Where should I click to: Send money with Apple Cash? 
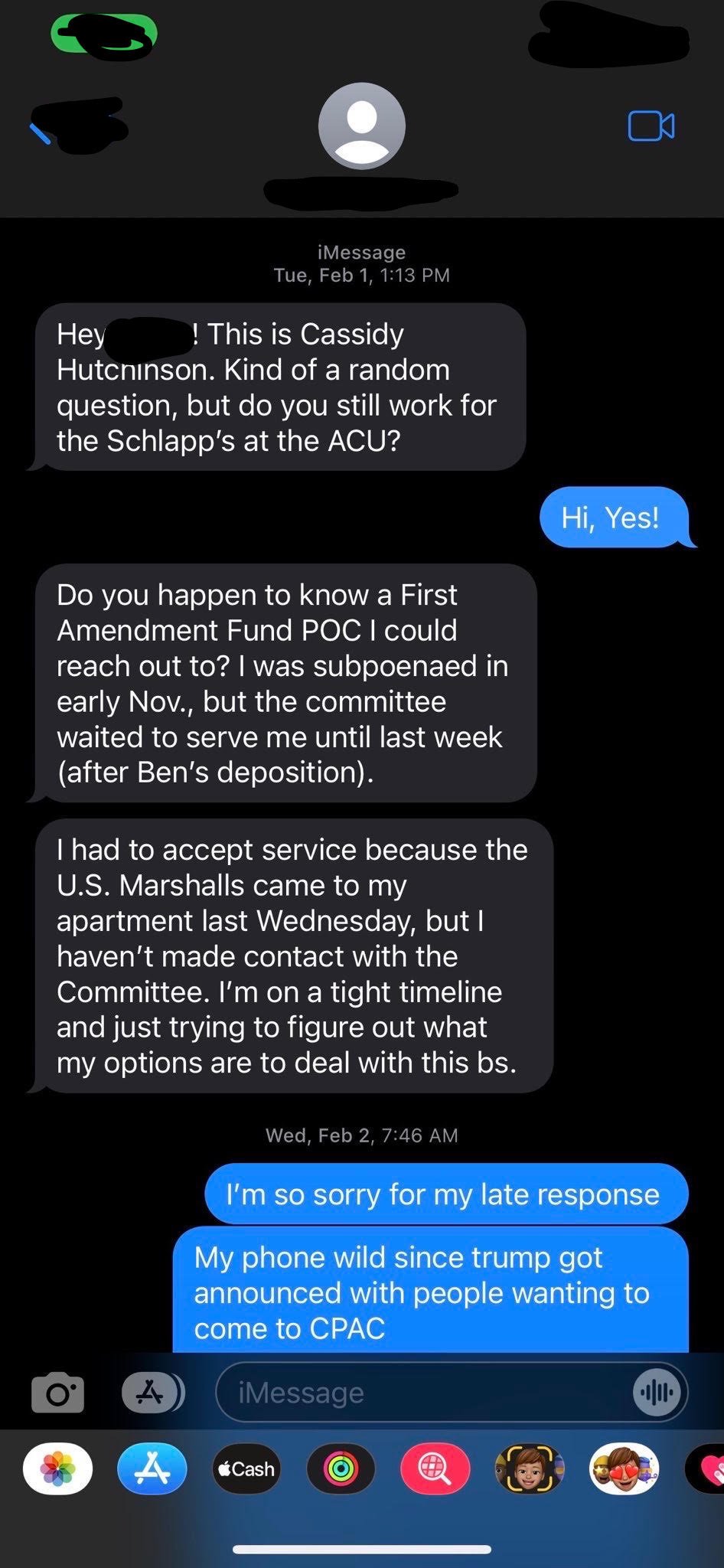pos(246,1468)
